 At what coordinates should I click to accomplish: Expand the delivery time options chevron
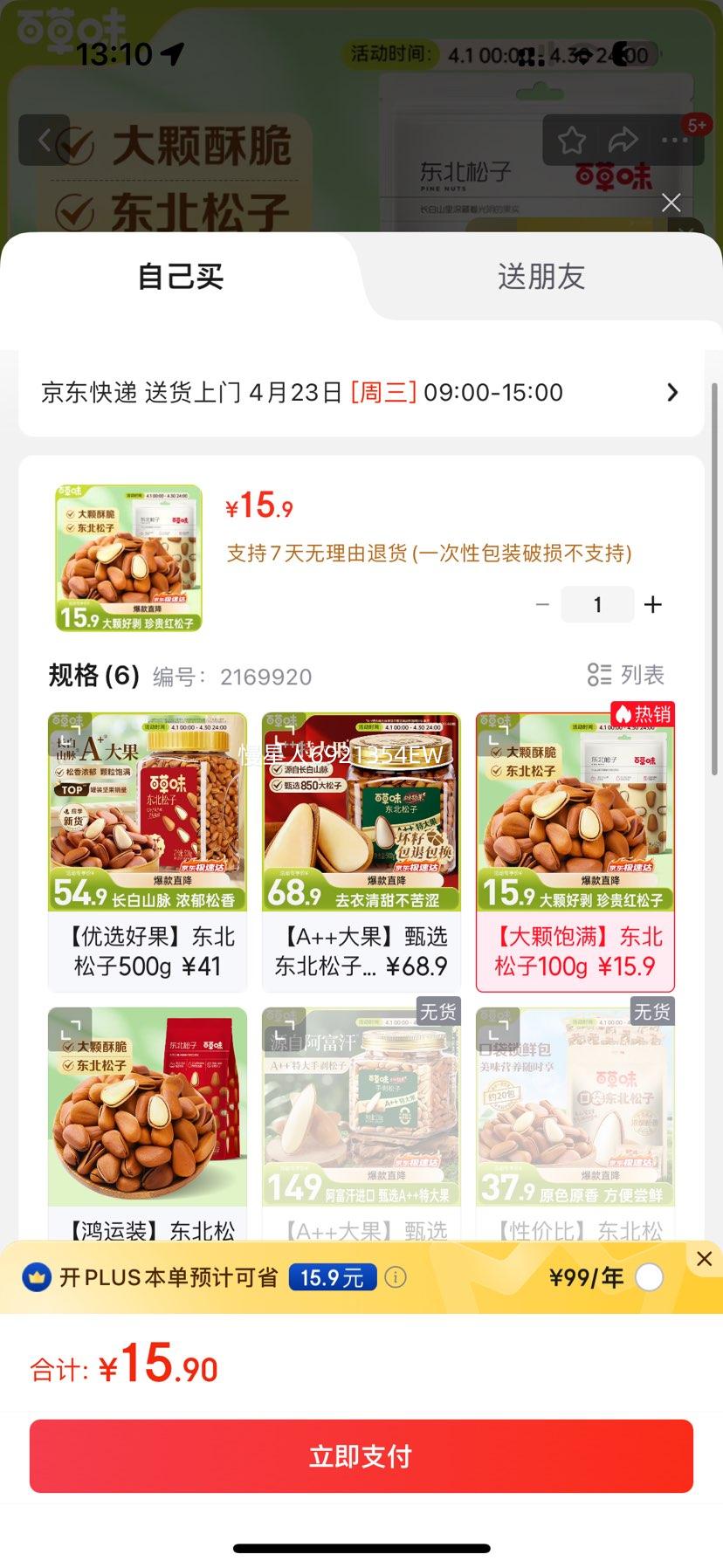click(x=671, y=393)
